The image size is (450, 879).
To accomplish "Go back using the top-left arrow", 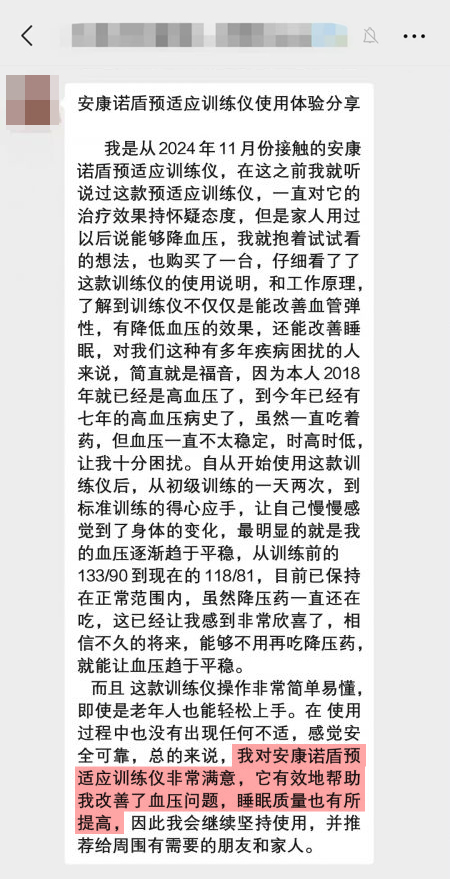I will pos(27,36).
